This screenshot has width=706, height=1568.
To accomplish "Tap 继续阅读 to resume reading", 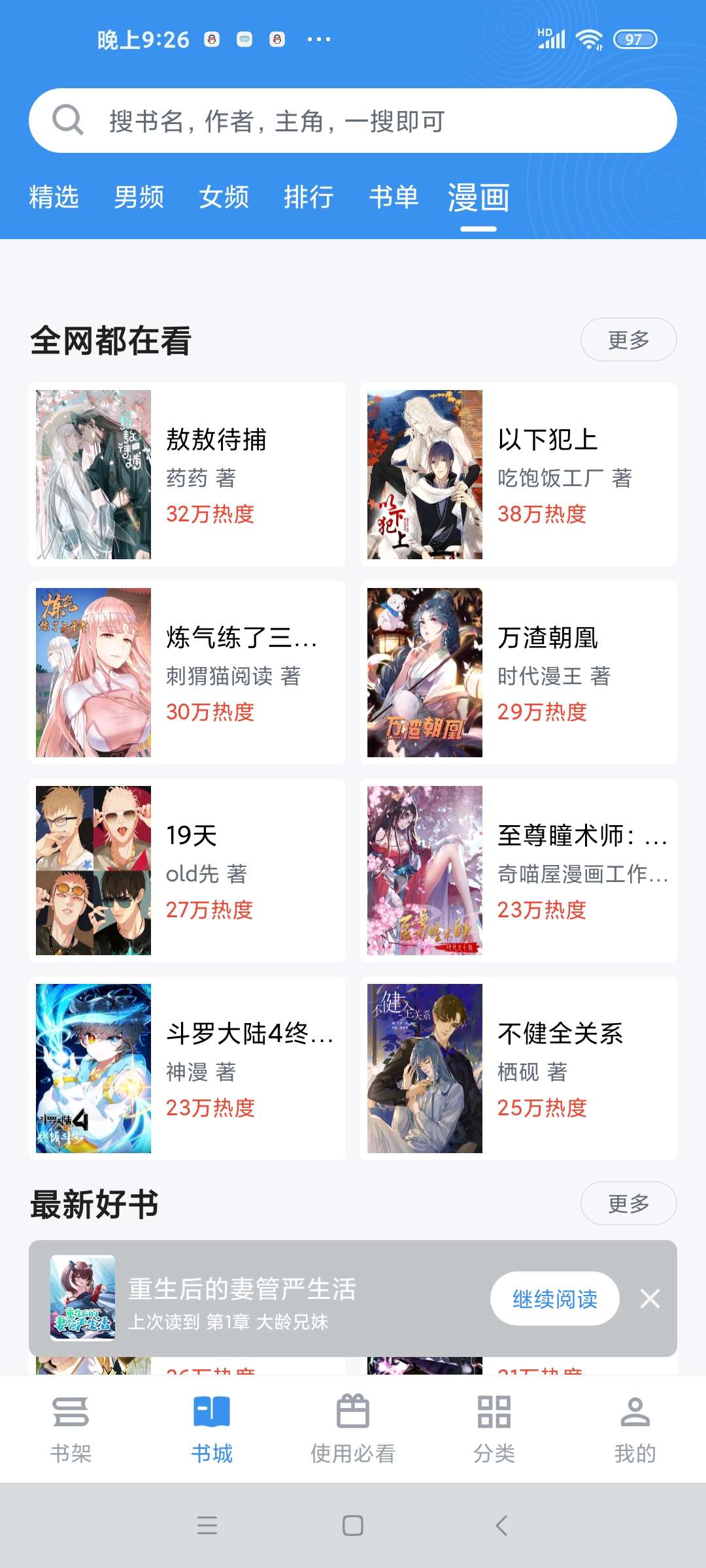I will (554, 1299).
